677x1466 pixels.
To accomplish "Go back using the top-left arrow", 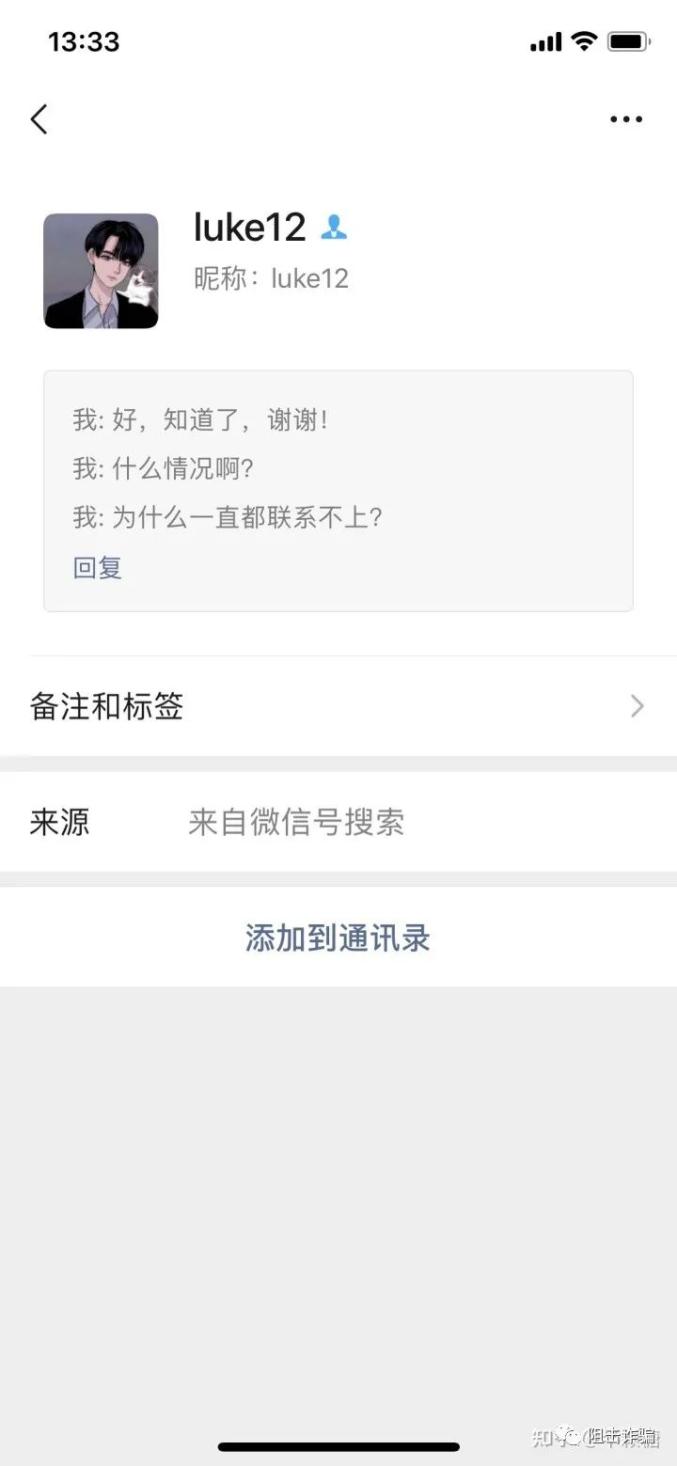I will pyautogui.click(x=39, y=119).
